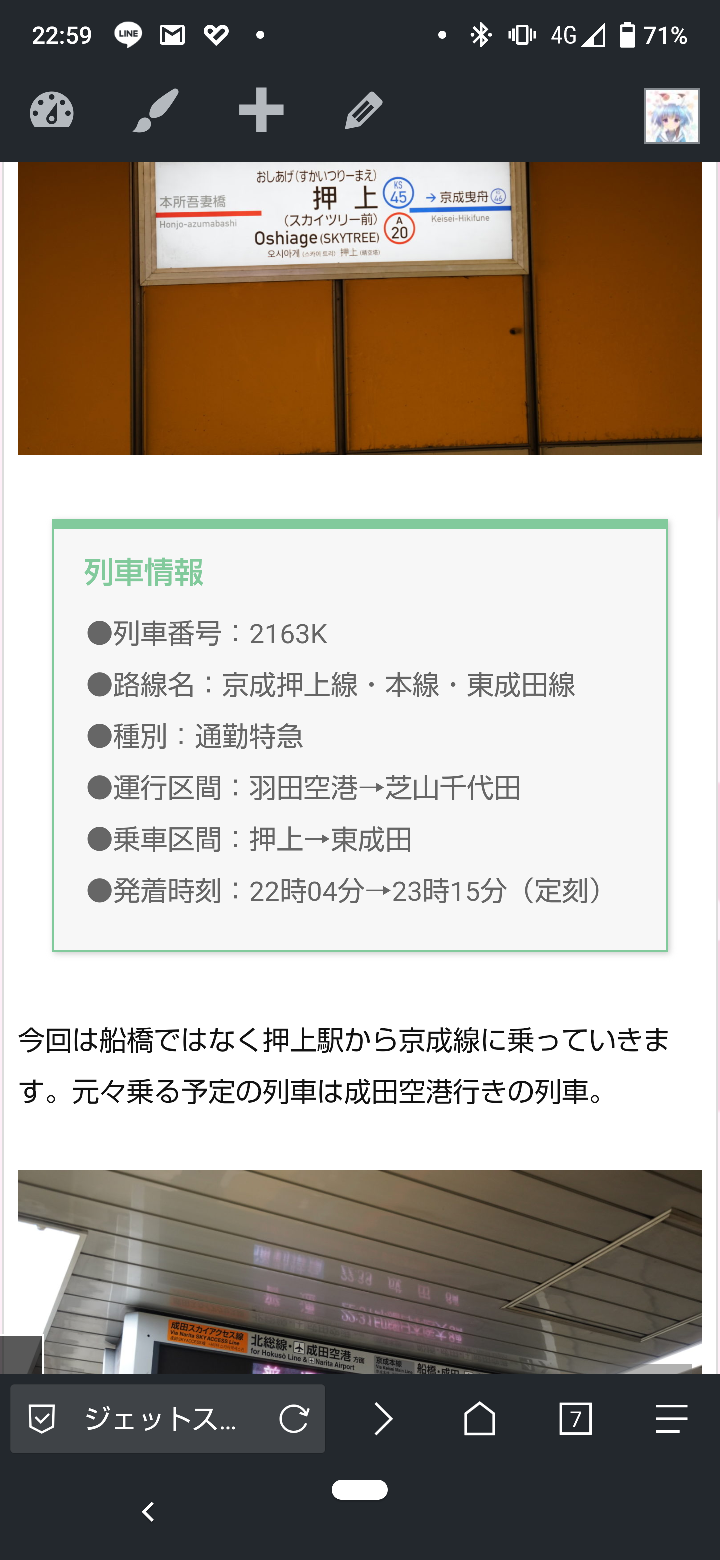Open the browser home page
Viewport: 720px width, 1560px height.
pyautogui.click(x=480, y=1418)
